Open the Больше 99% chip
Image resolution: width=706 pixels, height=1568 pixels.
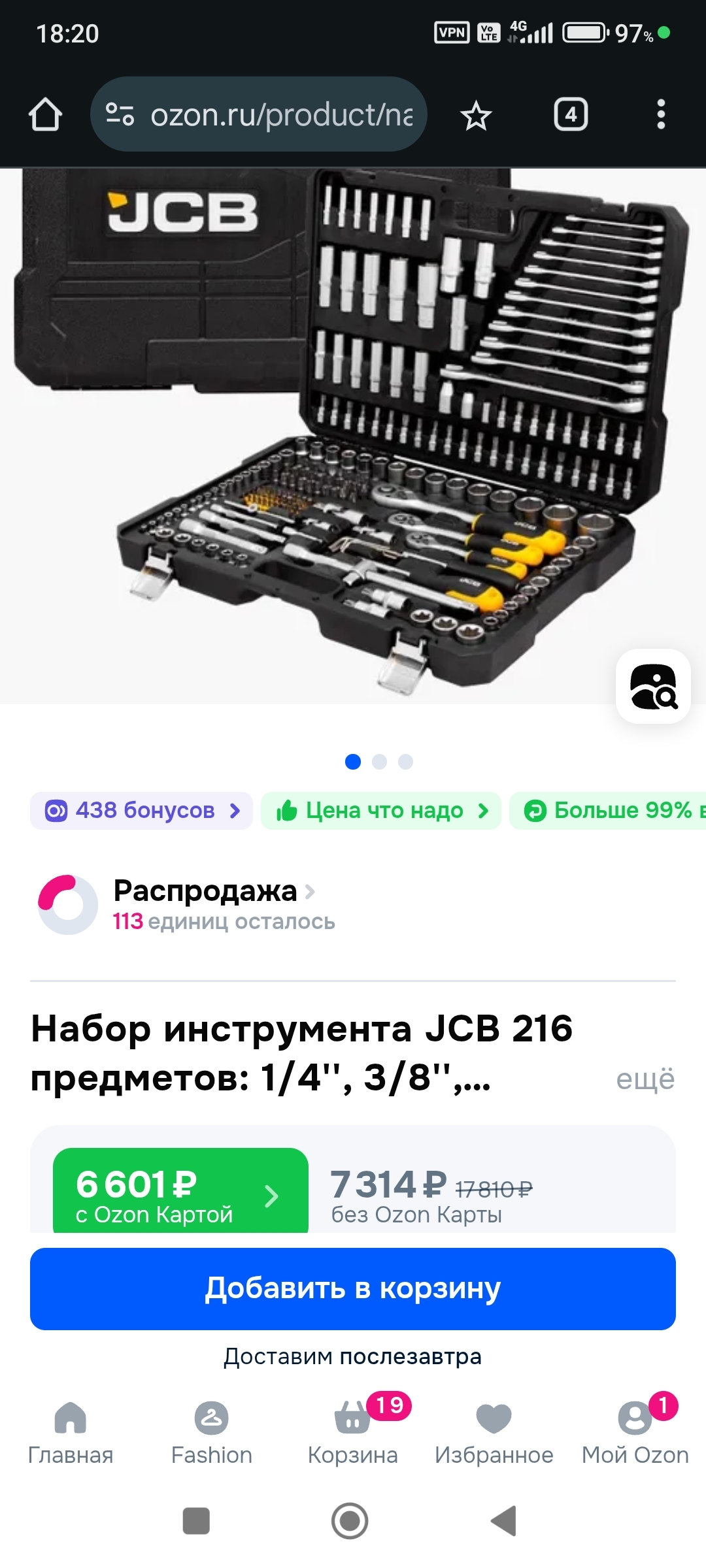(x=608, y=811)
